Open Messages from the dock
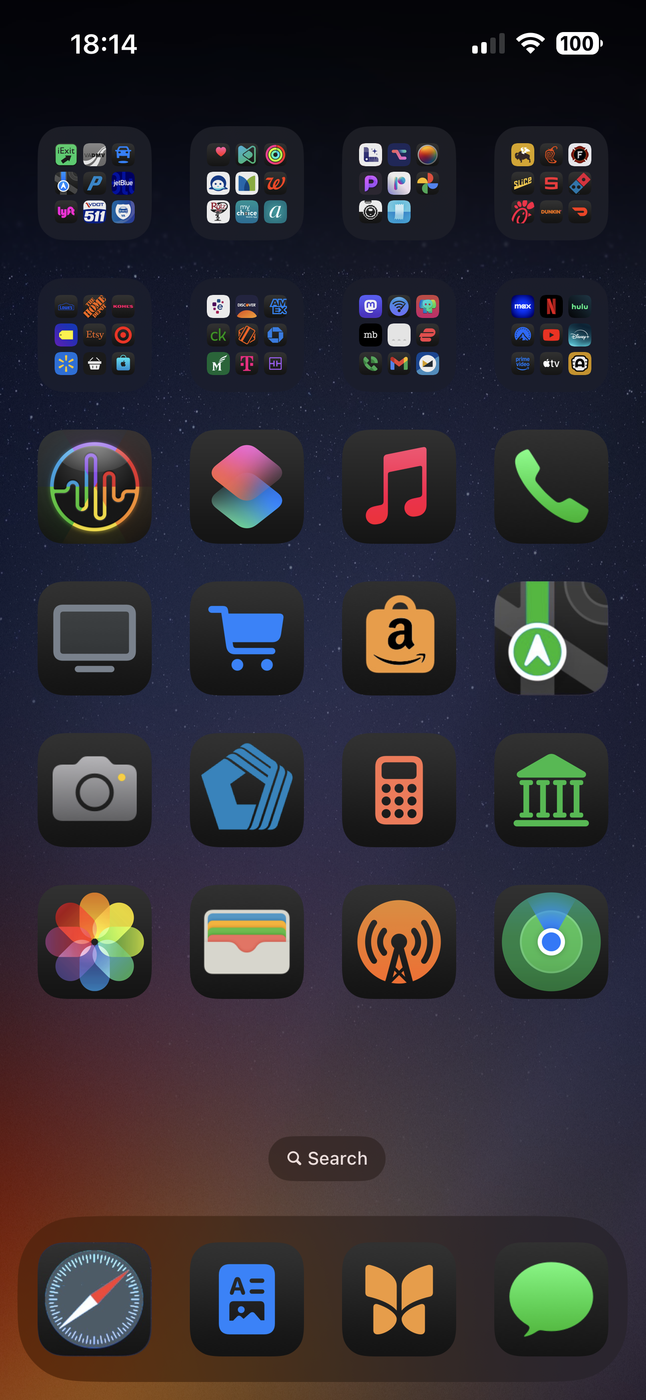This screenshot has width=646, height=1400. [551, 1299]
